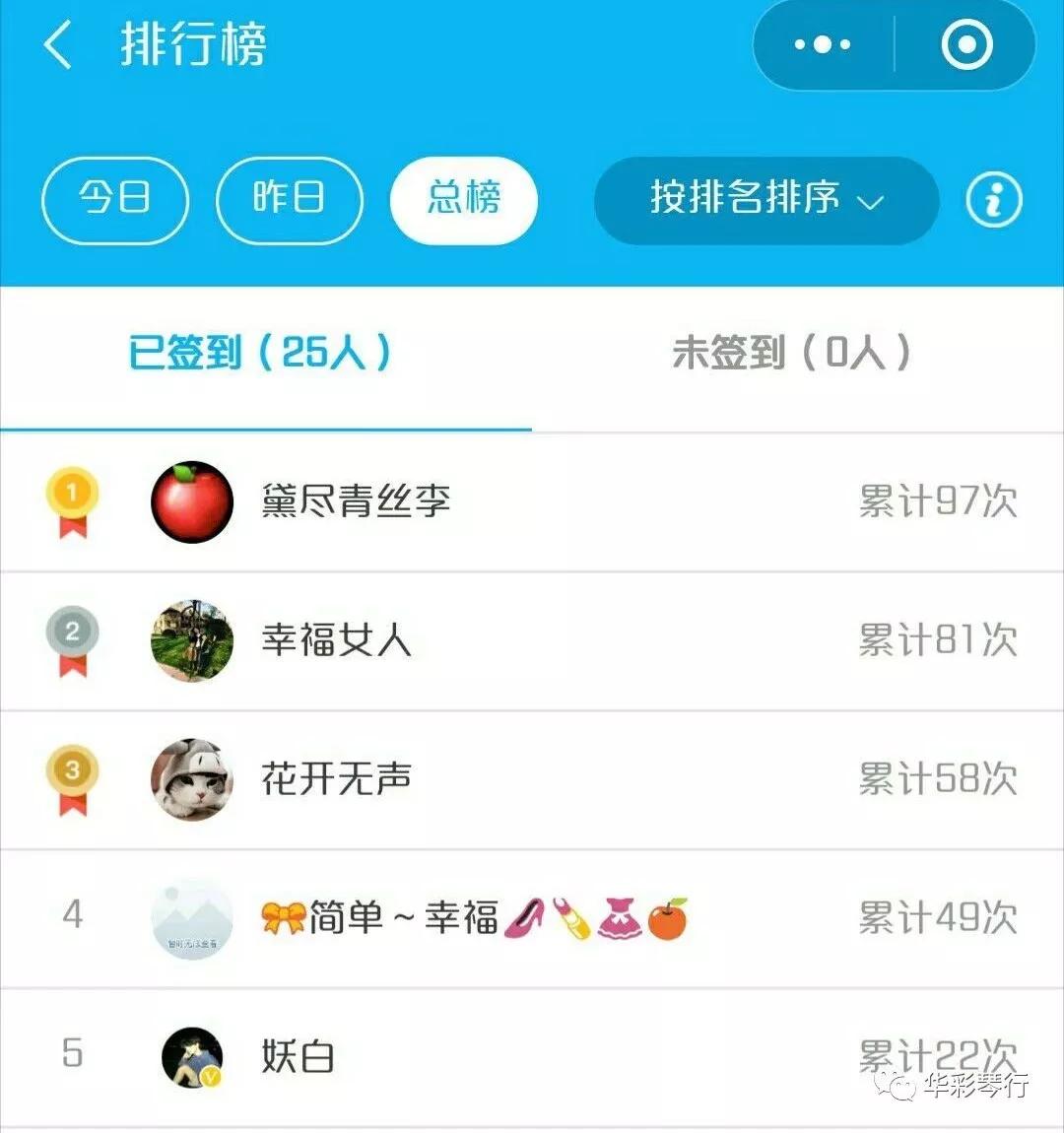Image resolution: width=1064 pixels, height=1133 pixels.
Task: Open 幸福女人's ranking entry
Action: (x=532, y=641)
